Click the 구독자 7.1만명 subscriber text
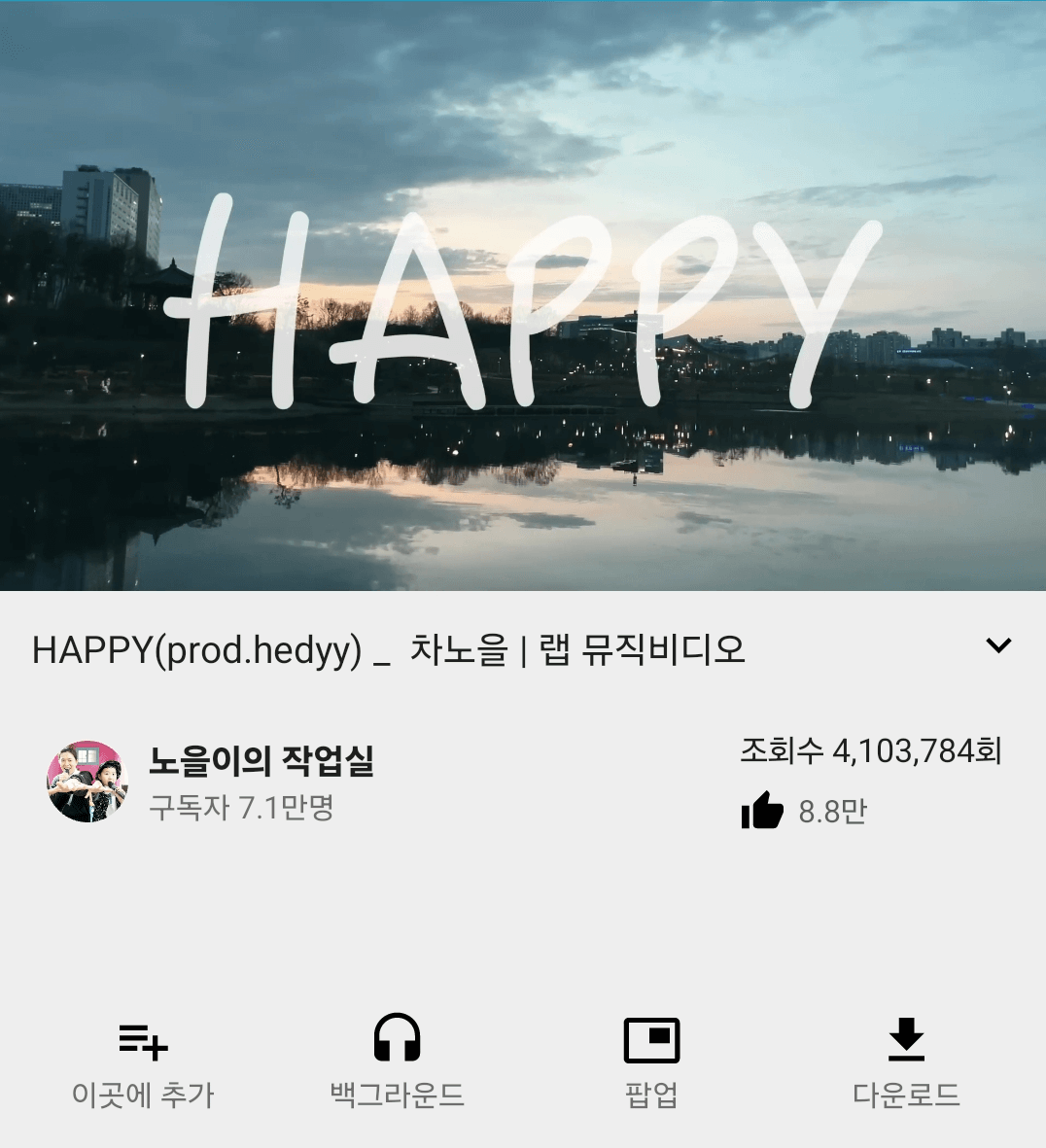The height and width of the screenshot is (1148, 1046). tap(241, 809)
